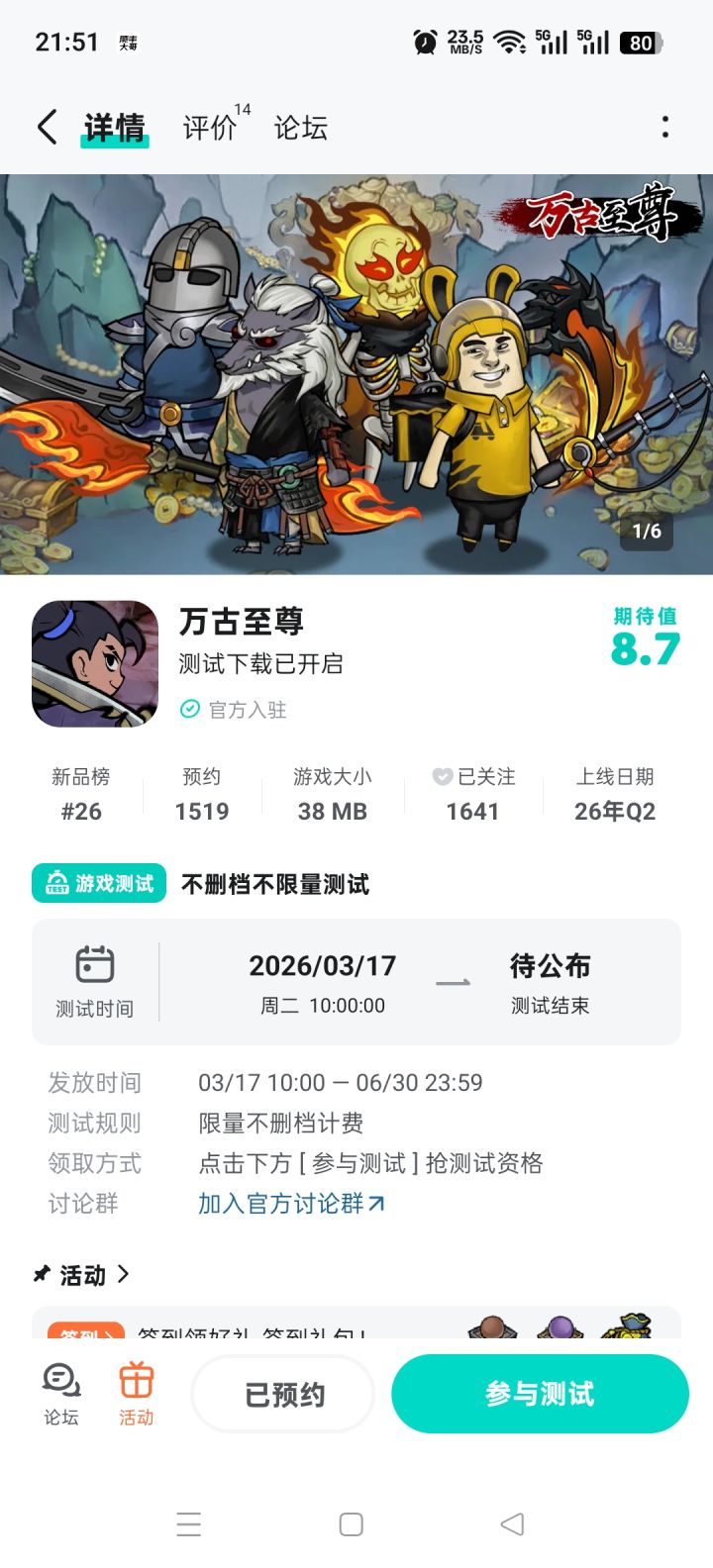
Task: Tap the 参与测试 button
Action: (x=541, y=1393)
